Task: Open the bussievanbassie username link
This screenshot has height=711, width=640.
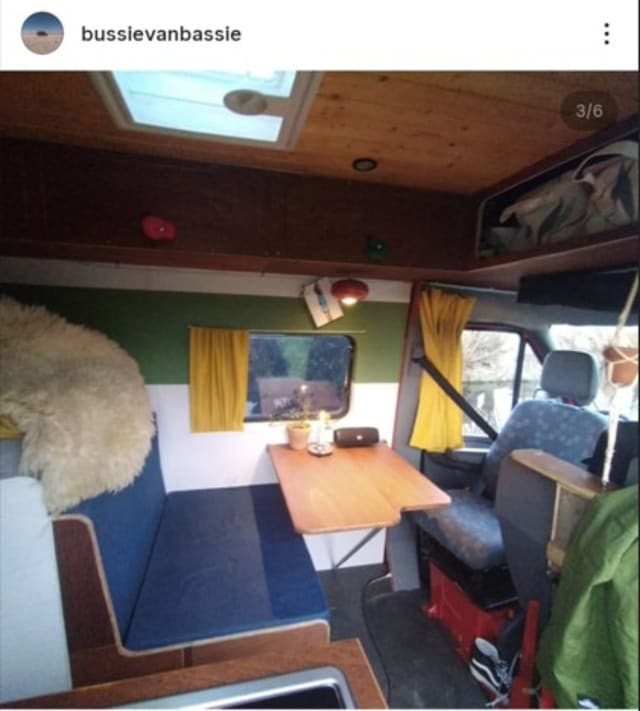Action: [x=160, y=34]
